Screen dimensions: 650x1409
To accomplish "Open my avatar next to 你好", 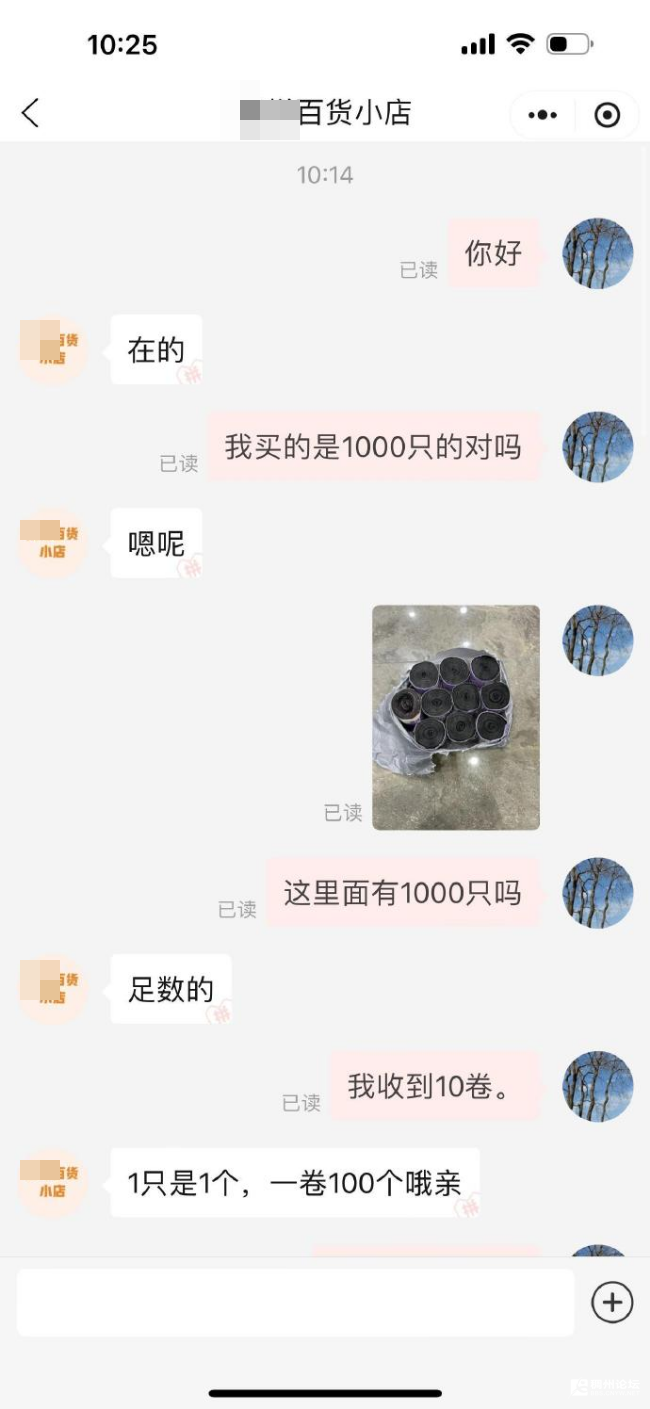I will 597,254.
